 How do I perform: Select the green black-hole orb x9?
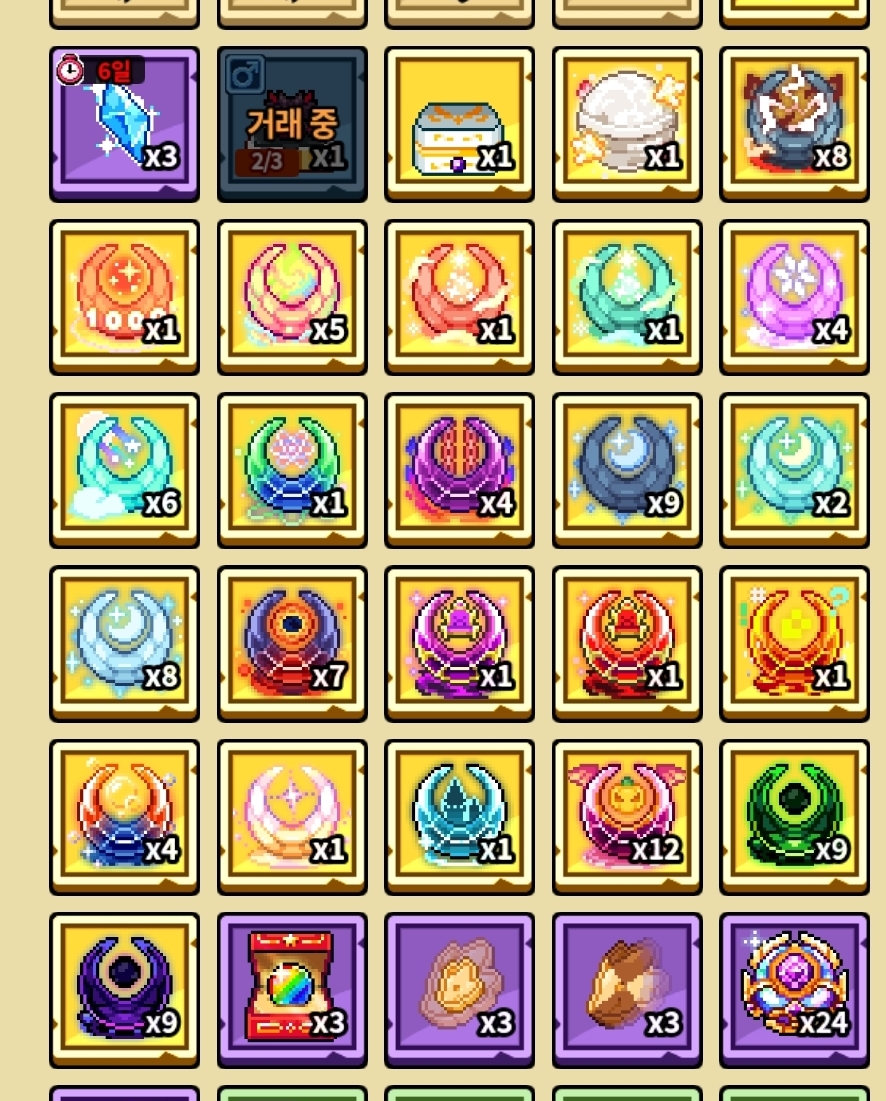(795, 817)
